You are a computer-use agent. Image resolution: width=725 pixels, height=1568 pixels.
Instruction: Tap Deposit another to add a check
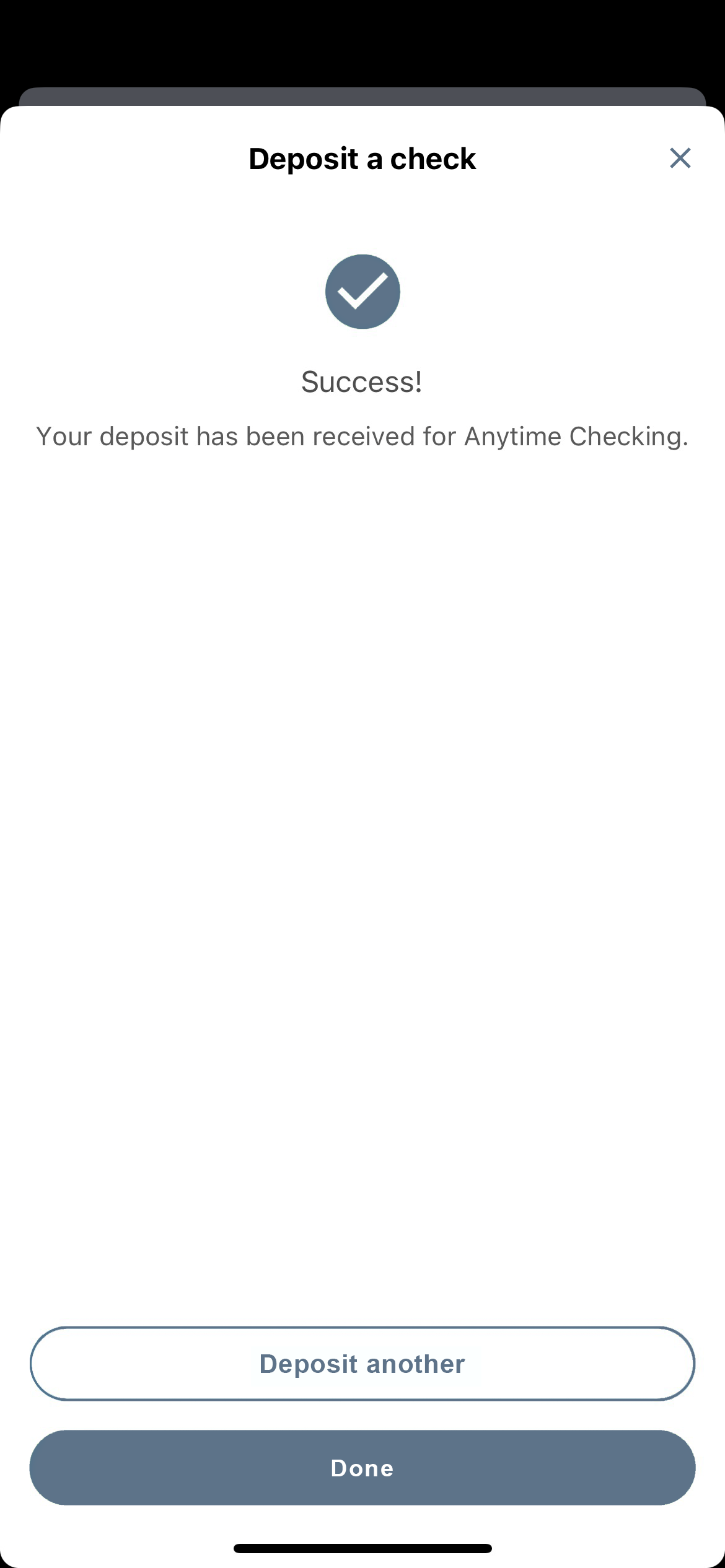pos(362,1364)
